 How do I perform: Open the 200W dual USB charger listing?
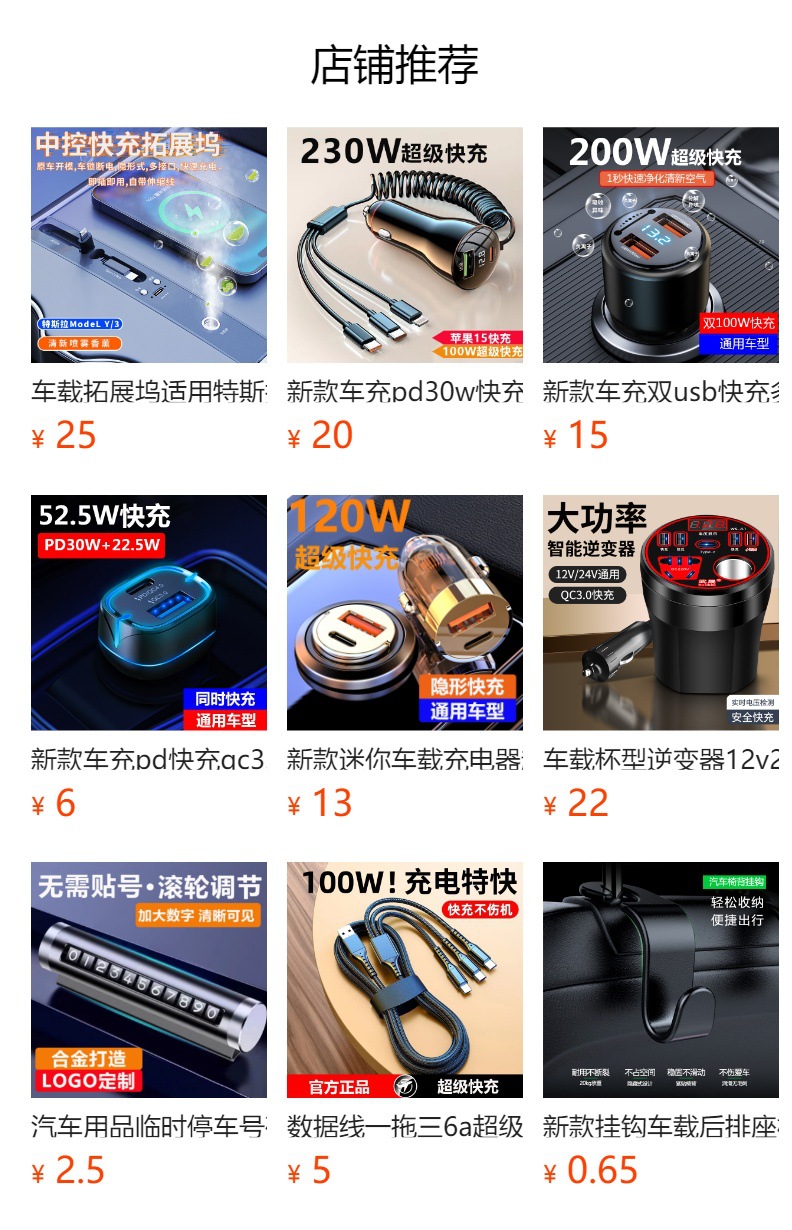pos(661,245)
